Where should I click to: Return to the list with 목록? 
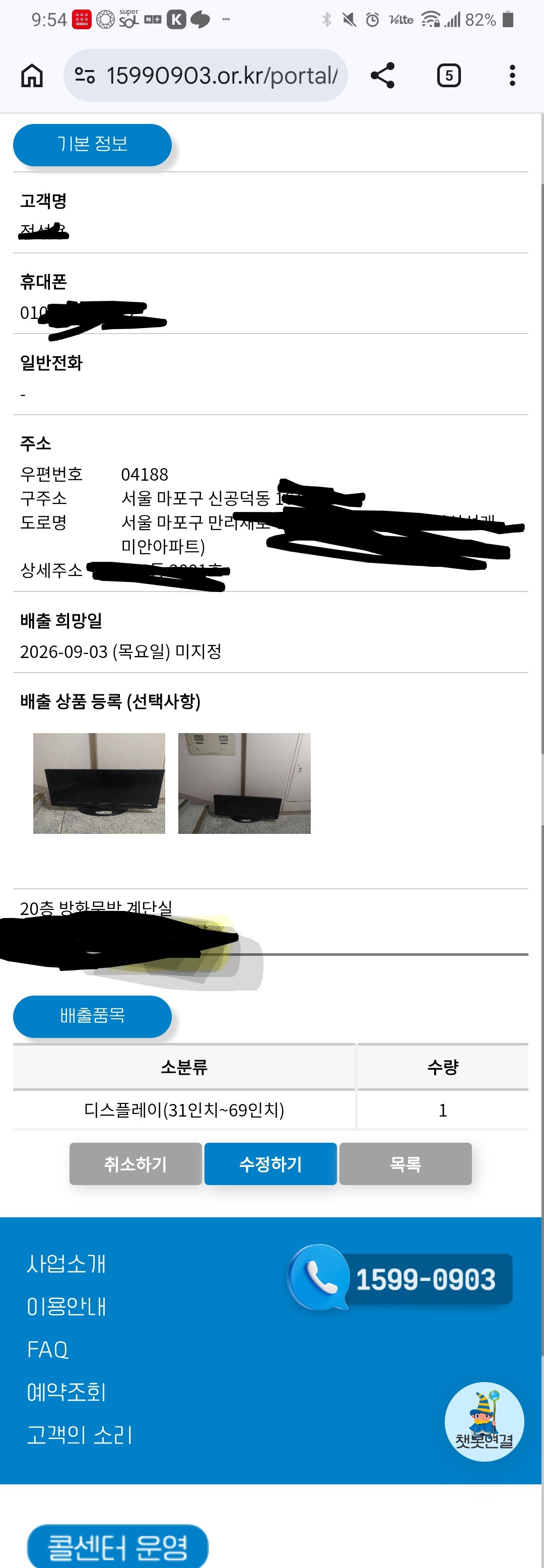[x=406, y=1164]
